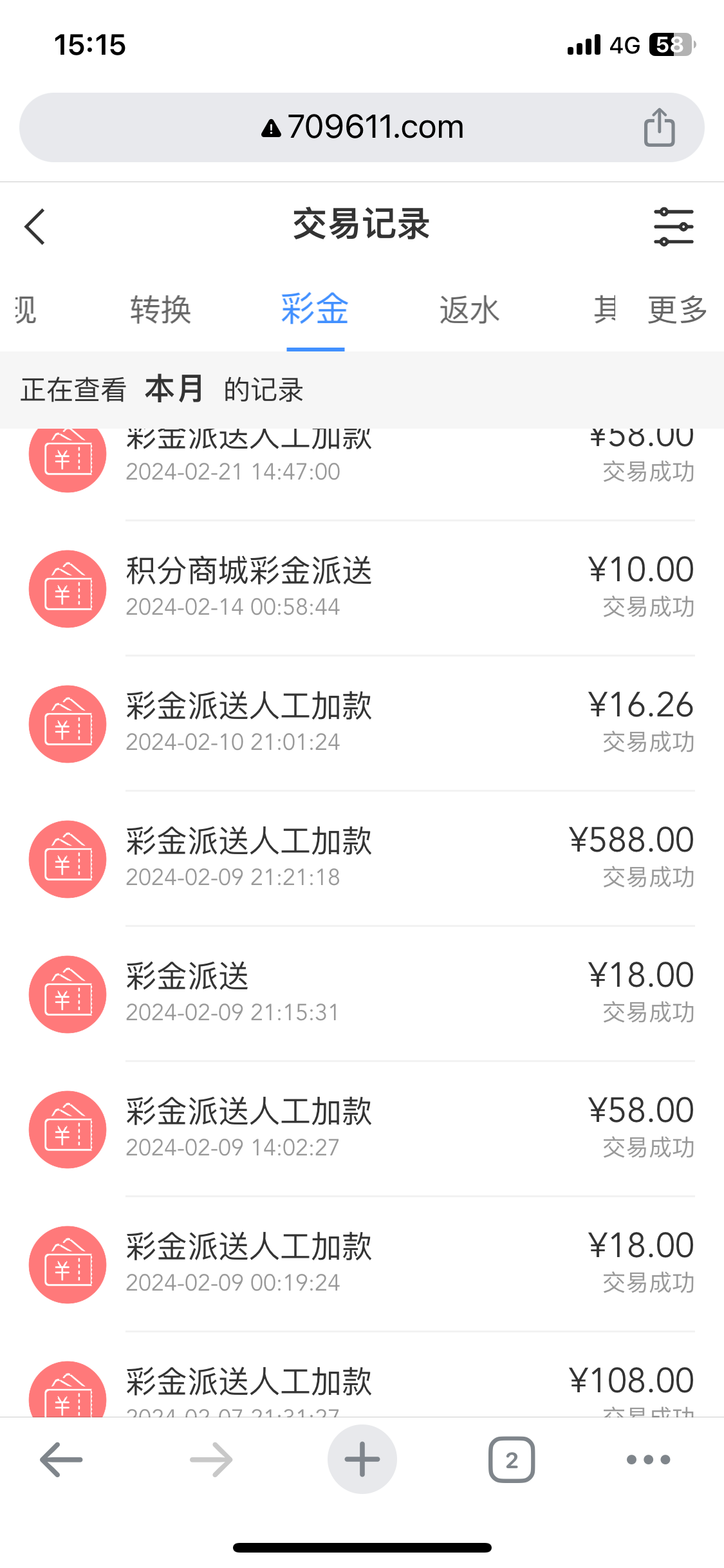Expand the 更多 tab list
This screenshot has height=1568, width=724.
[677, 310]
